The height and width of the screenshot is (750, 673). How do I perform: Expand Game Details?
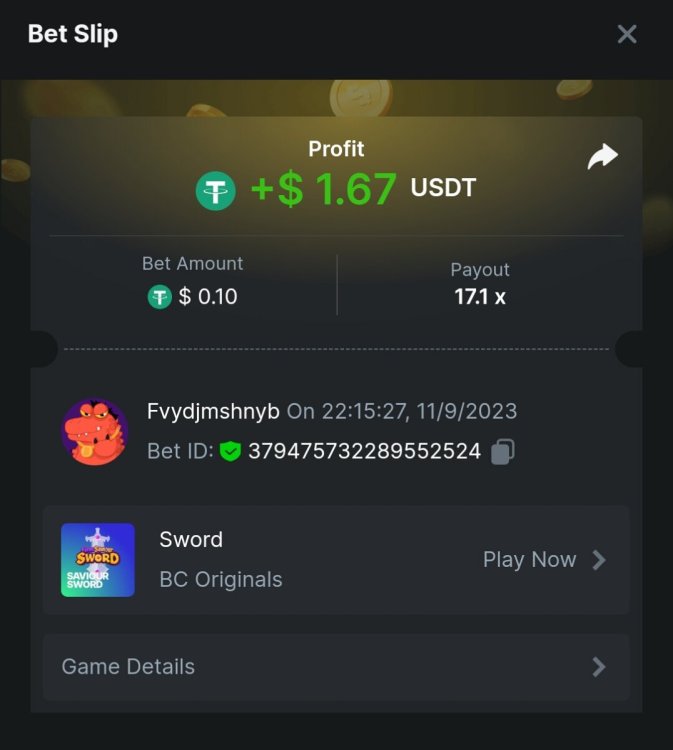[336, 667]
